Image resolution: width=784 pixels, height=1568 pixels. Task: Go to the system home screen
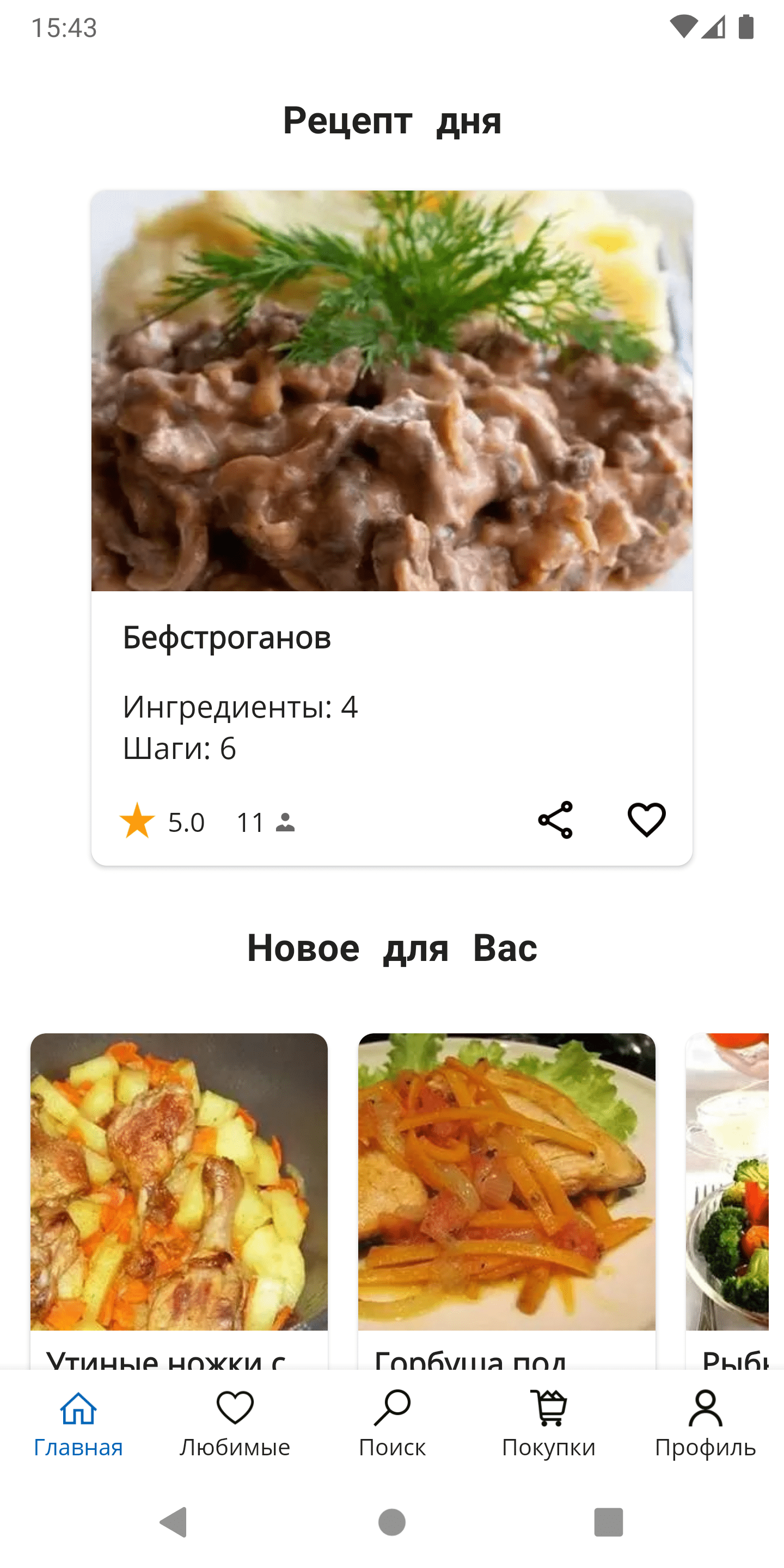[392, 1522]
